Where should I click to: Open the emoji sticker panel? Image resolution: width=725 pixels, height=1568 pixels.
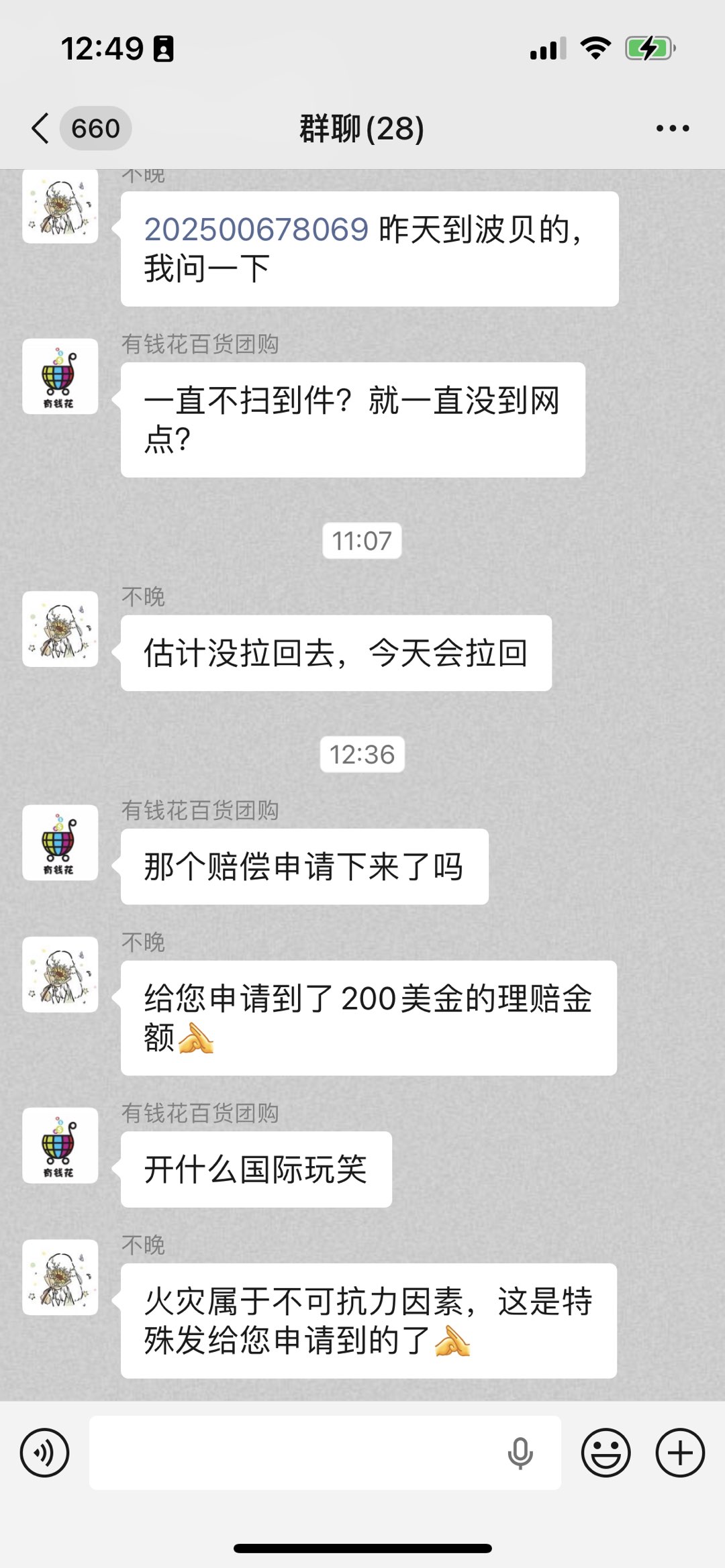point(606,1453)
